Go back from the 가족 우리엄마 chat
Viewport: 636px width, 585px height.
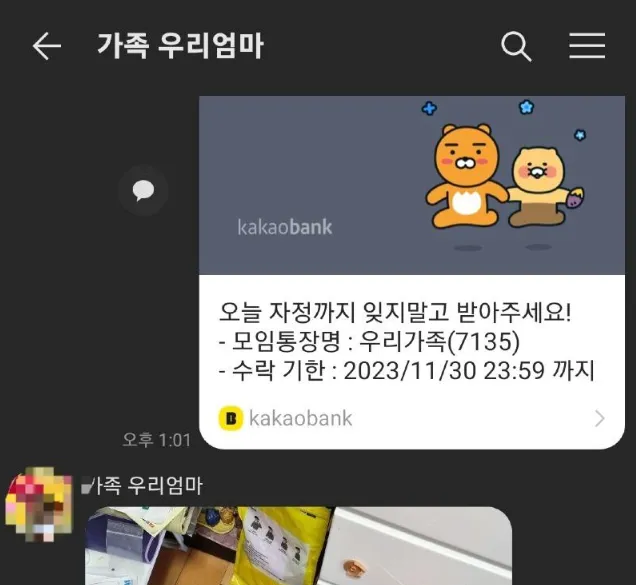click(47, 46)
